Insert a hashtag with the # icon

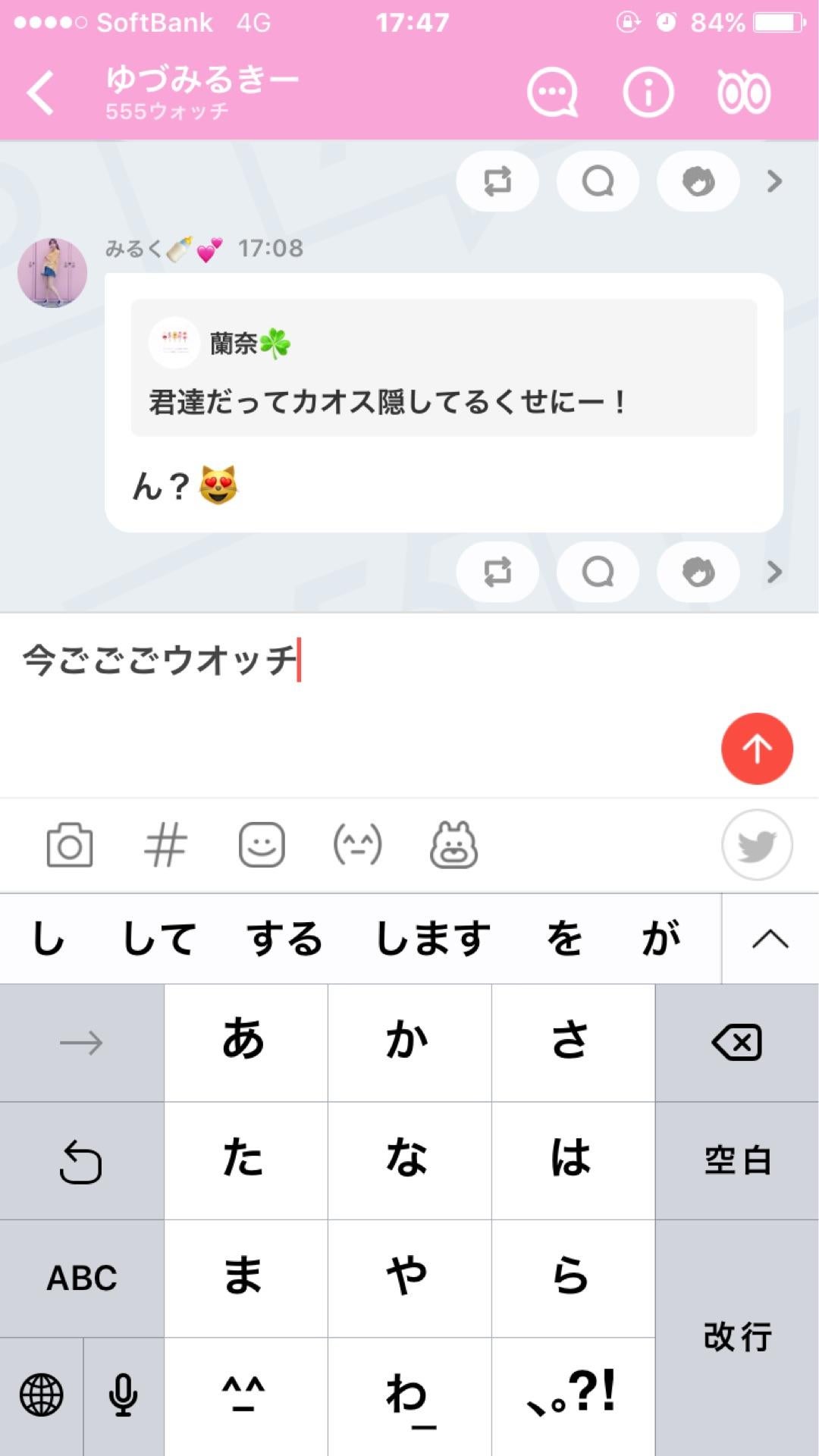(x=165, y=845)
